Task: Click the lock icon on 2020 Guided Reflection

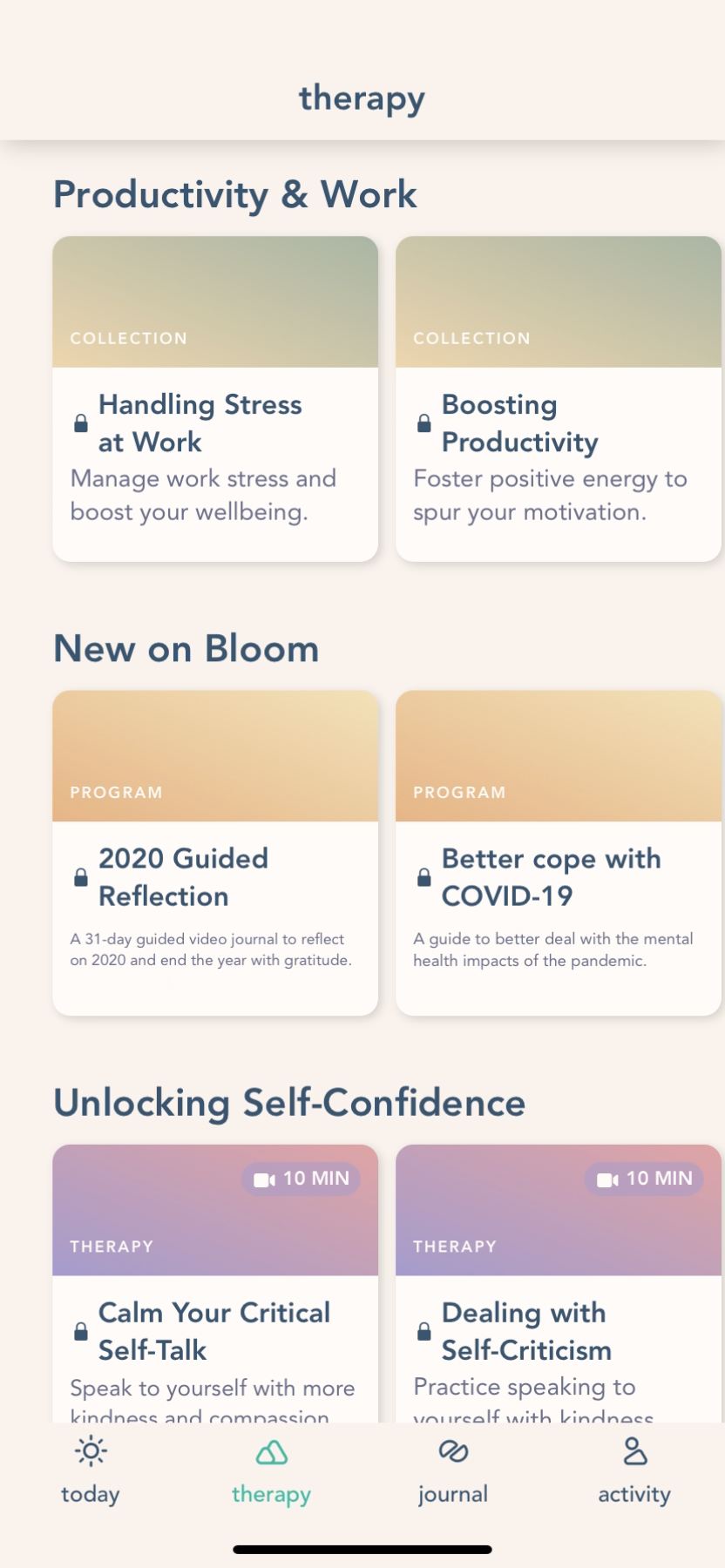Action: 80,877
